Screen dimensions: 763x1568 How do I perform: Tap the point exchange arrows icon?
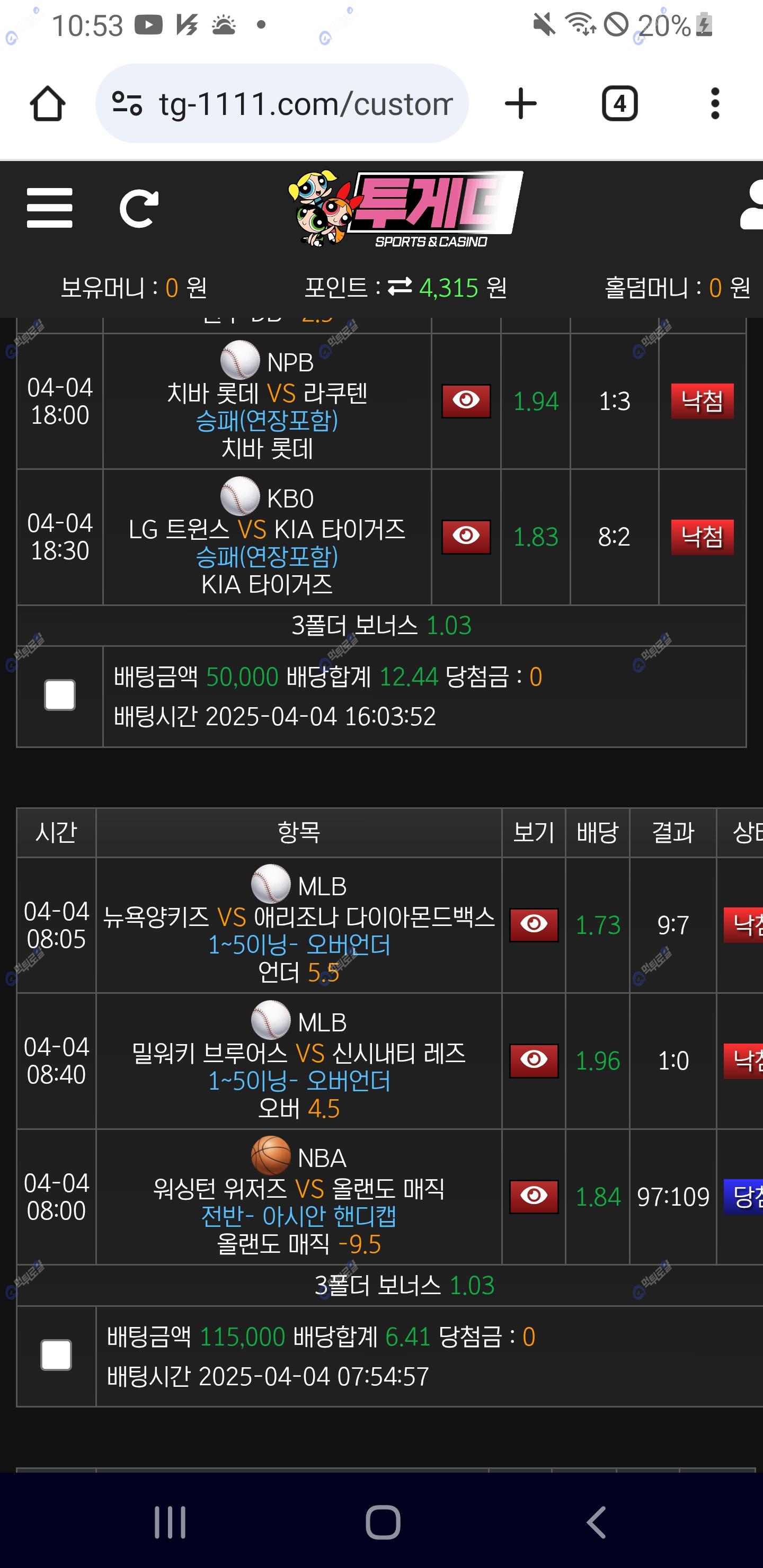(x=400, y=286)
